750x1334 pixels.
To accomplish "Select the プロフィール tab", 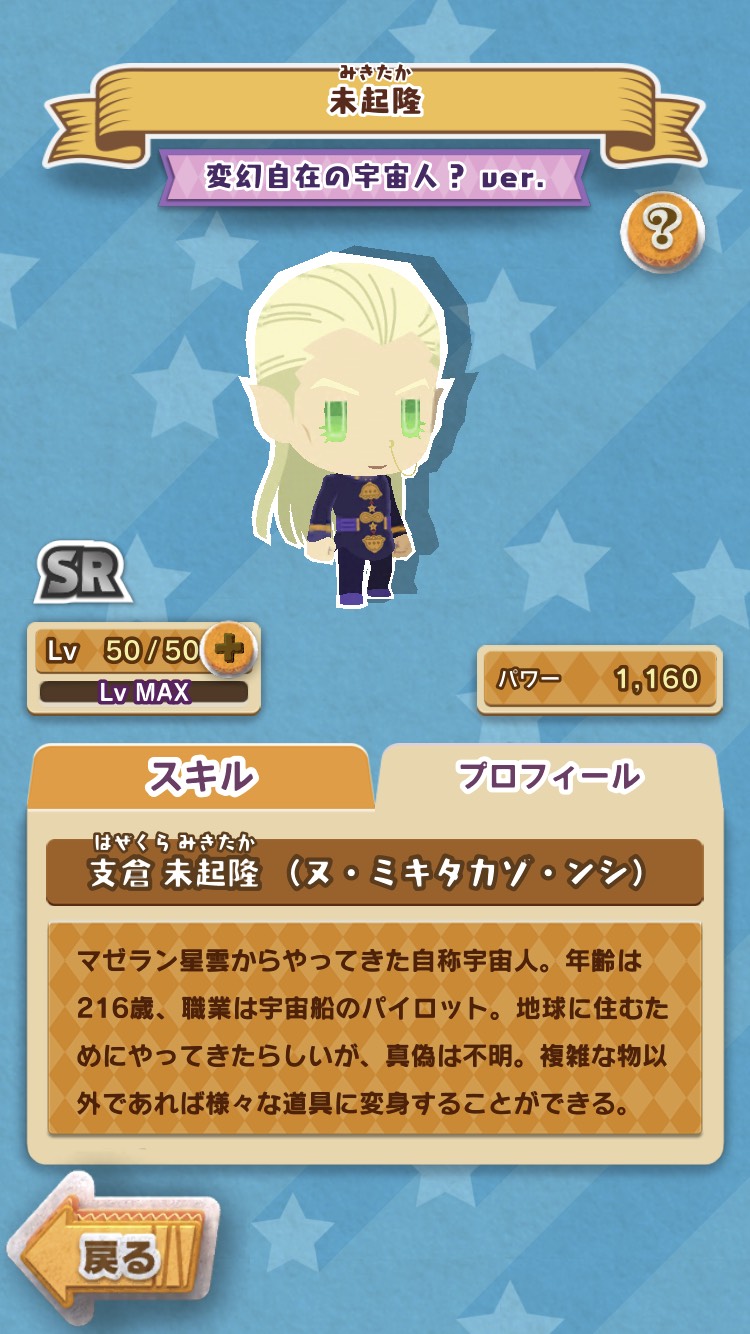I will pos(549,777).
